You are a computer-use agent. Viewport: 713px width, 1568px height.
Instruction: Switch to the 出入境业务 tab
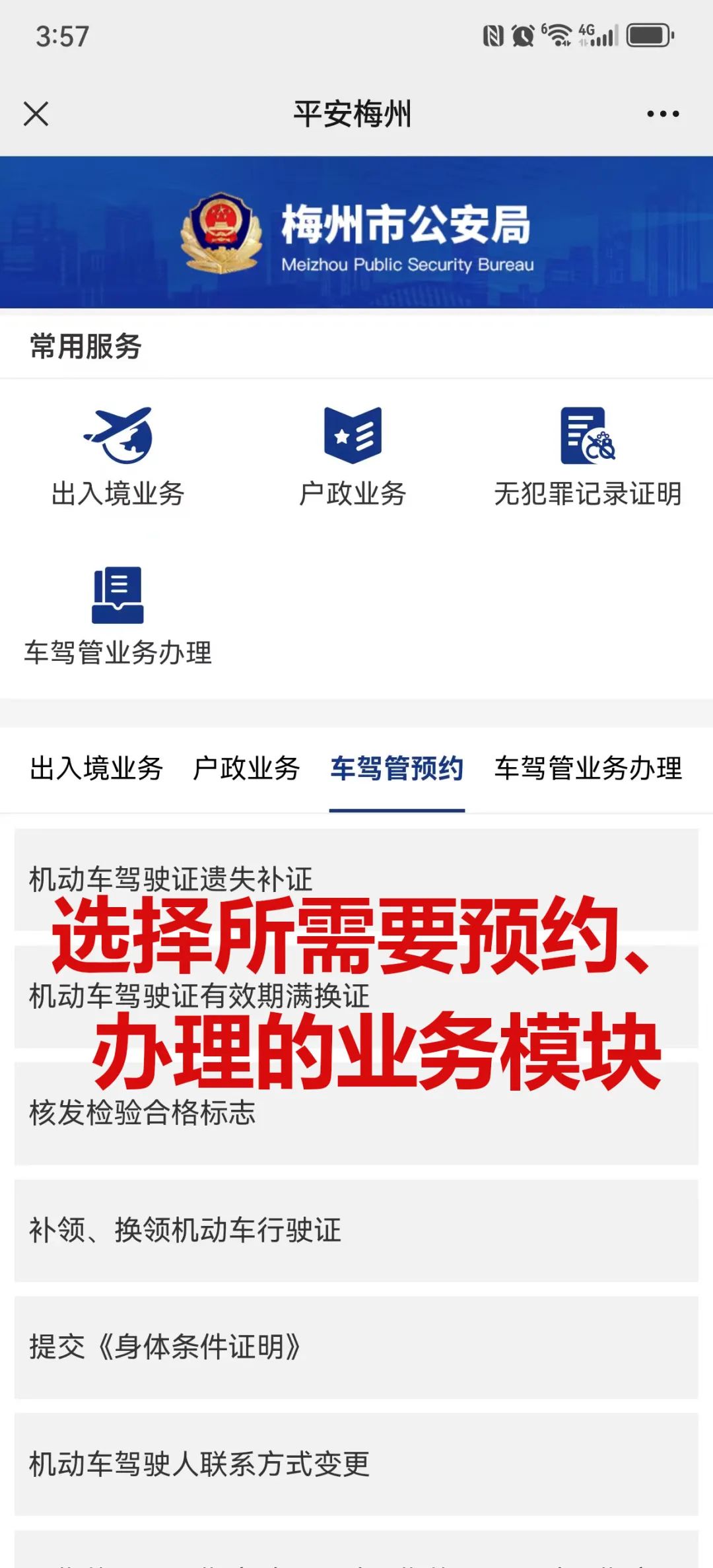pyautogui.click(x=96, y=768)
